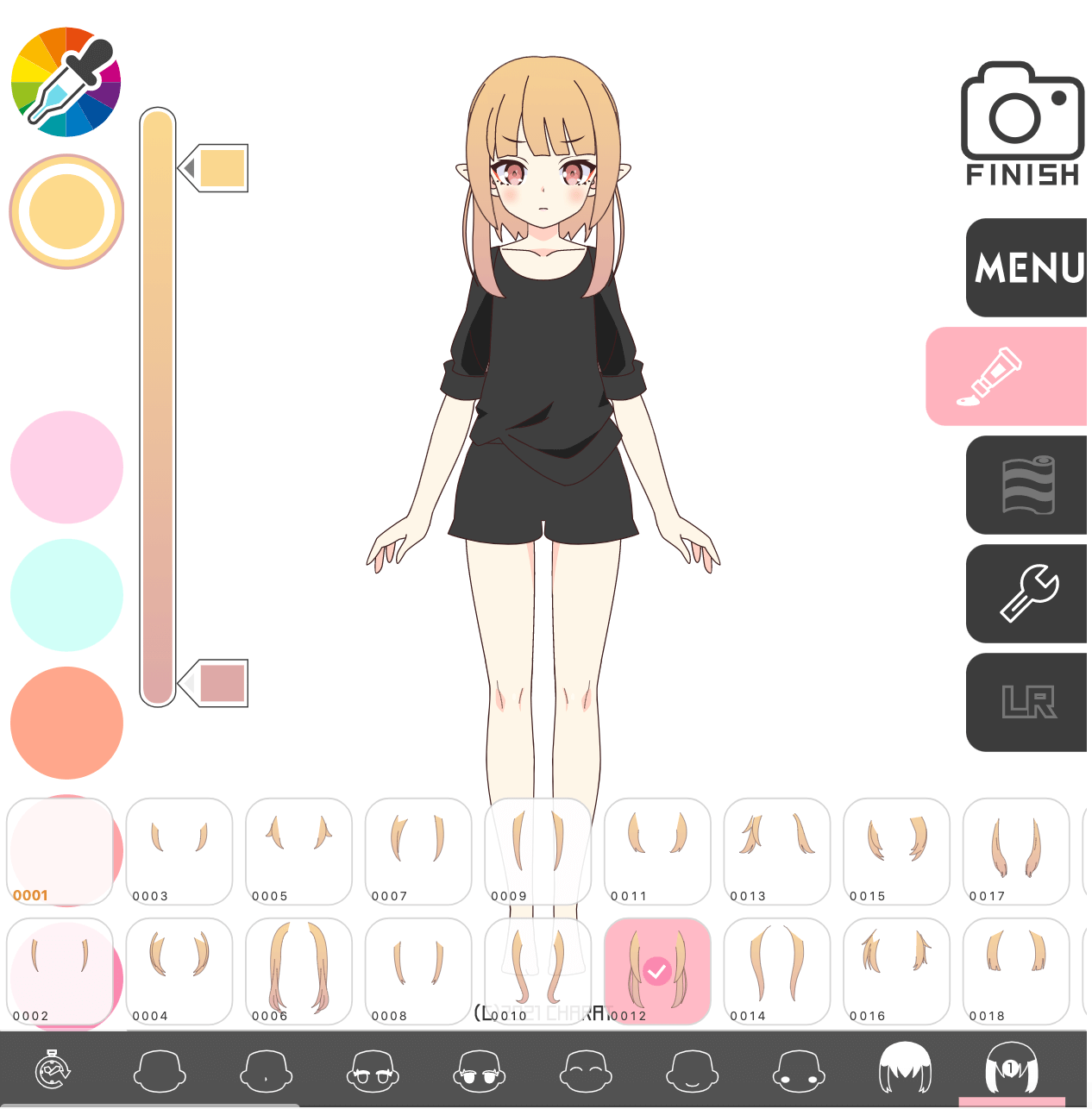Toggle the LR left-right option
Image resolution: width=1092 pixels, height=1109 pixels.
[x=1026, y=702]
